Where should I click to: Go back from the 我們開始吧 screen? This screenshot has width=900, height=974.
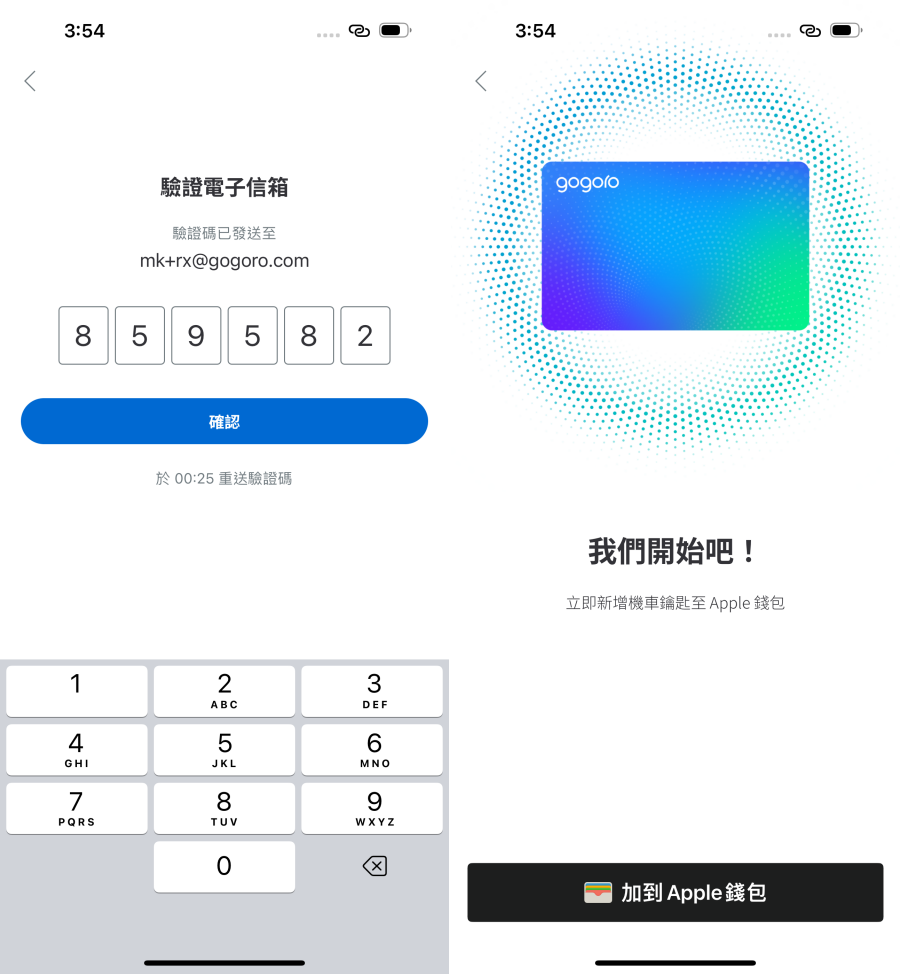[481, 81]
